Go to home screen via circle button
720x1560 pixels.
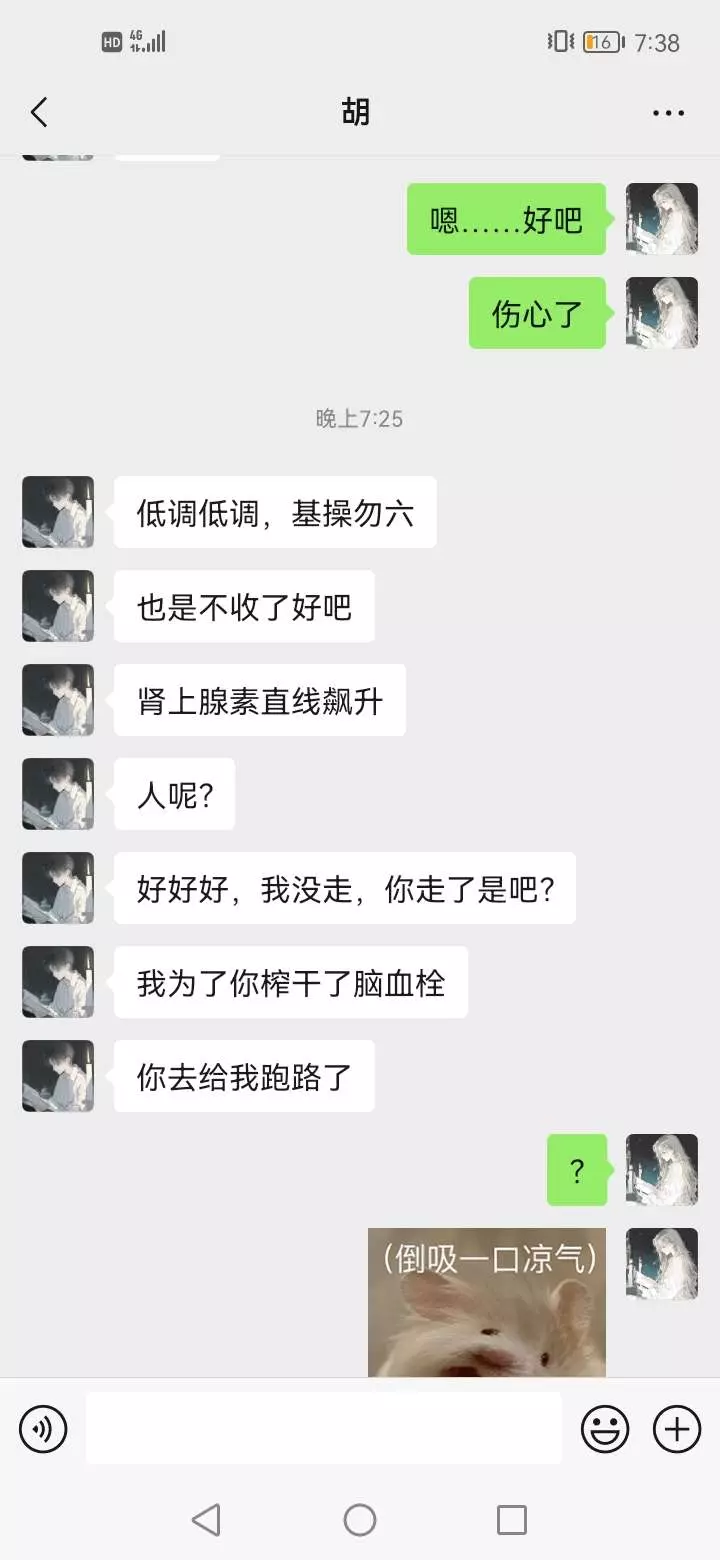click(360, 1520)
